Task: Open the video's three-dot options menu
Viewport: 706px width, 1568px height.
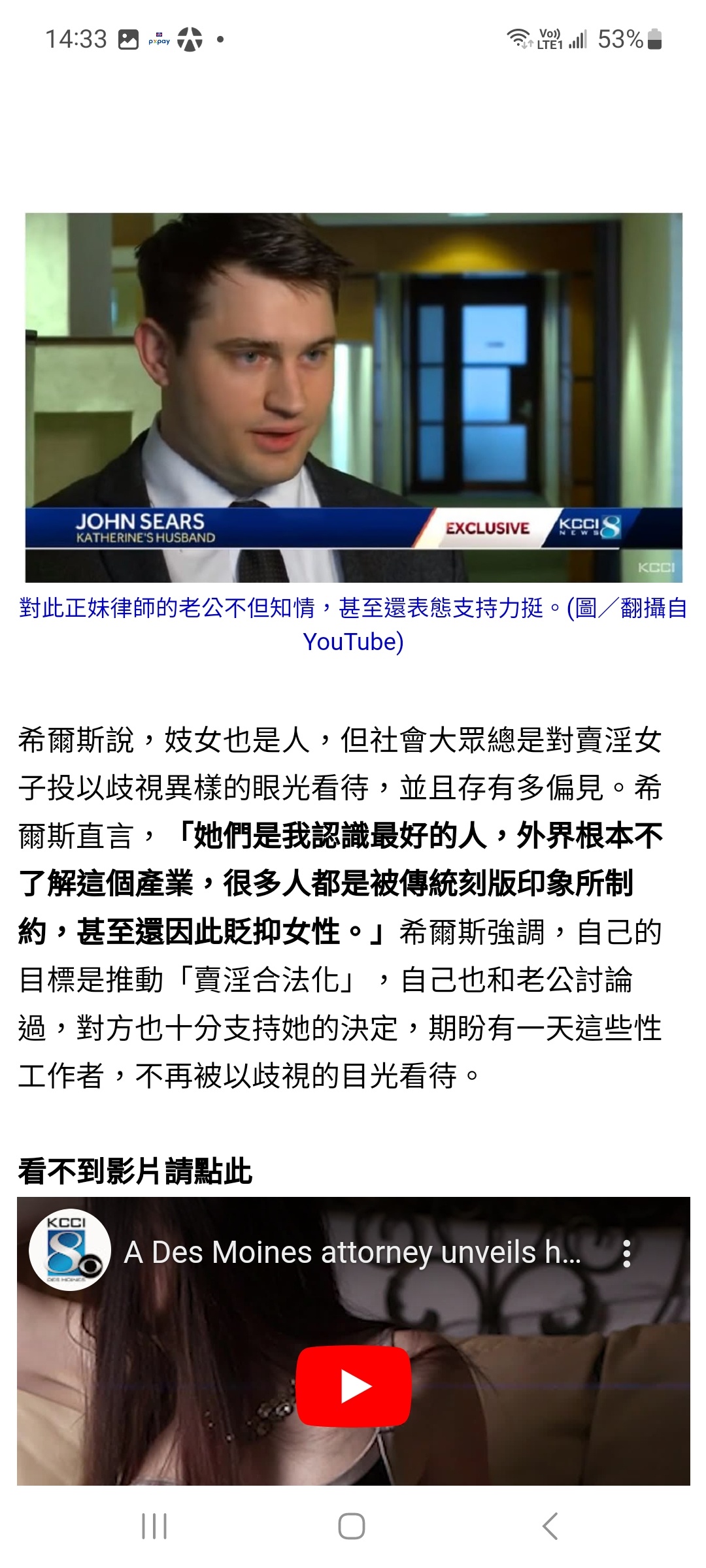Action: click(626, 1253)
